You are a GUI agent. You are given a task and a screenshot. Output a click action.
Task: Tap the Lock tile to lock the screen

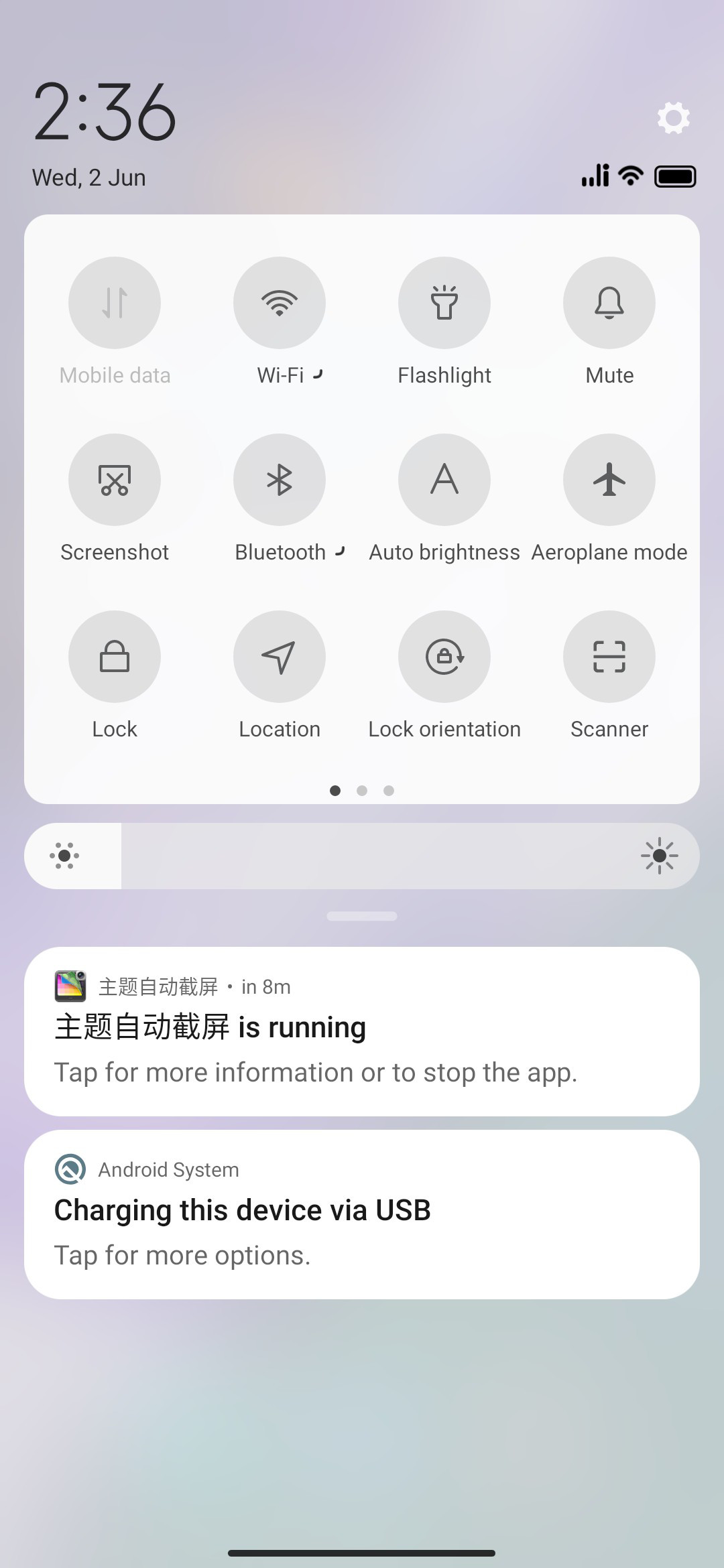(x=115, y=657)
